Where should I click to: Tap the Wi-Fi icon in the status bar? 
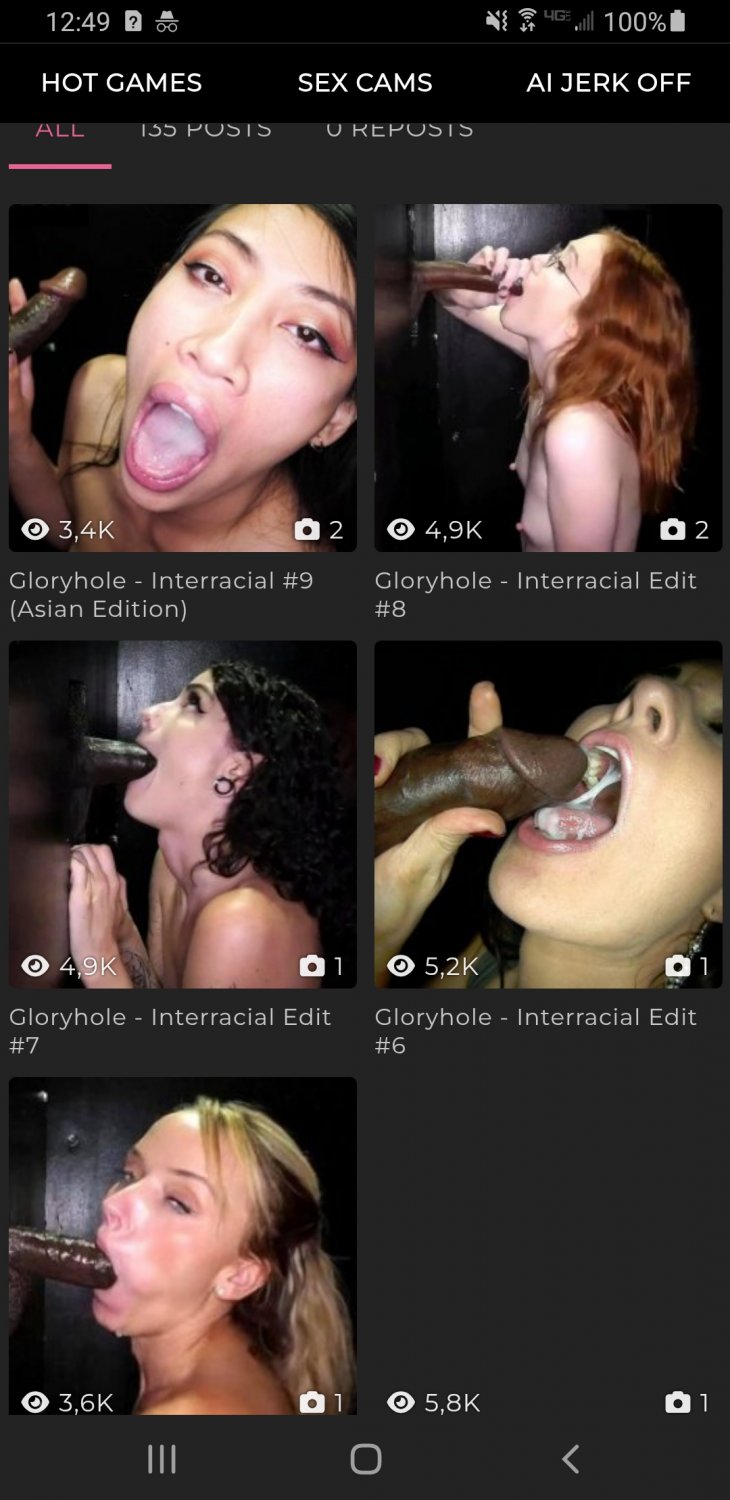[527, 20]
